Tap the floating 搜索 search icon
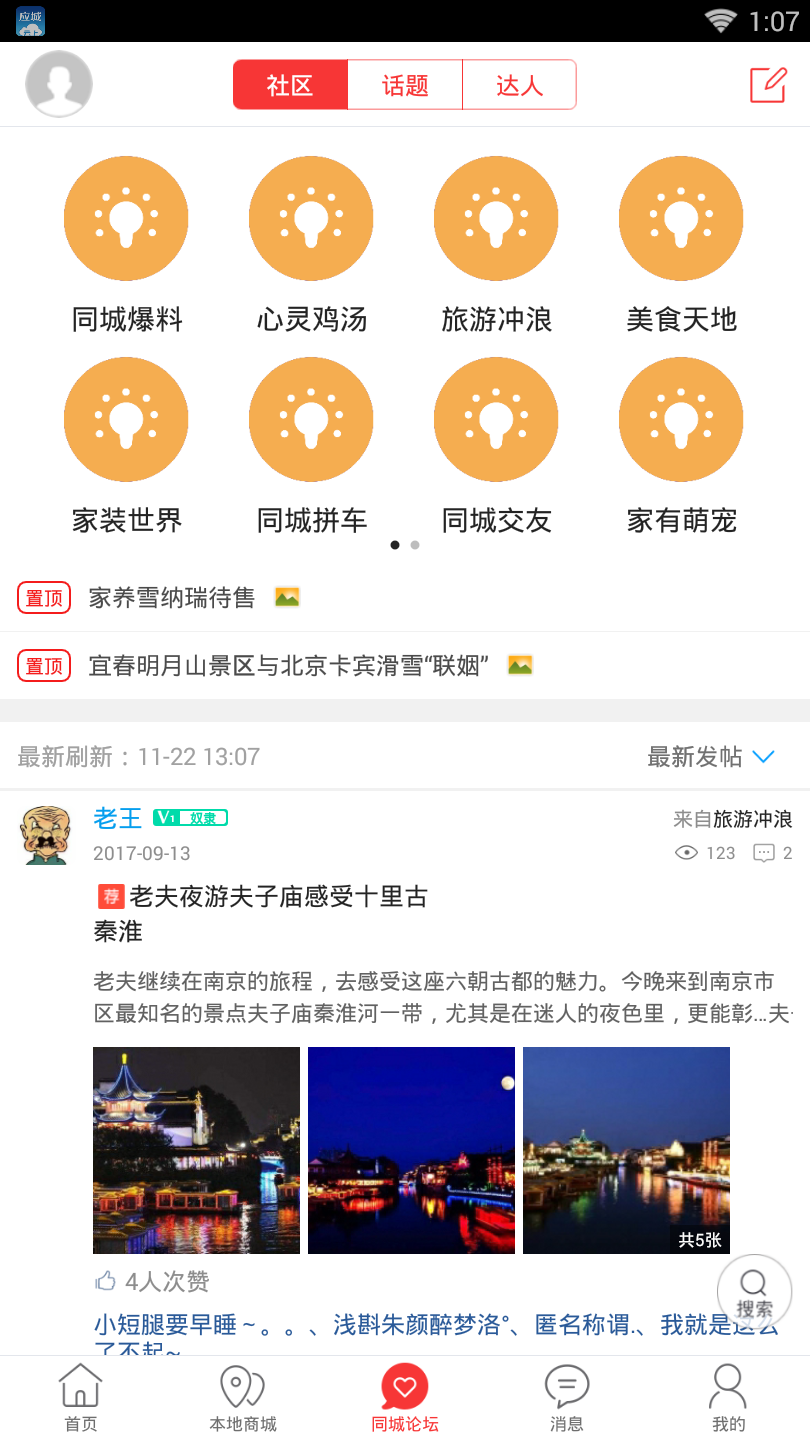This screenshot has width=810, height=1440. 753,1291
